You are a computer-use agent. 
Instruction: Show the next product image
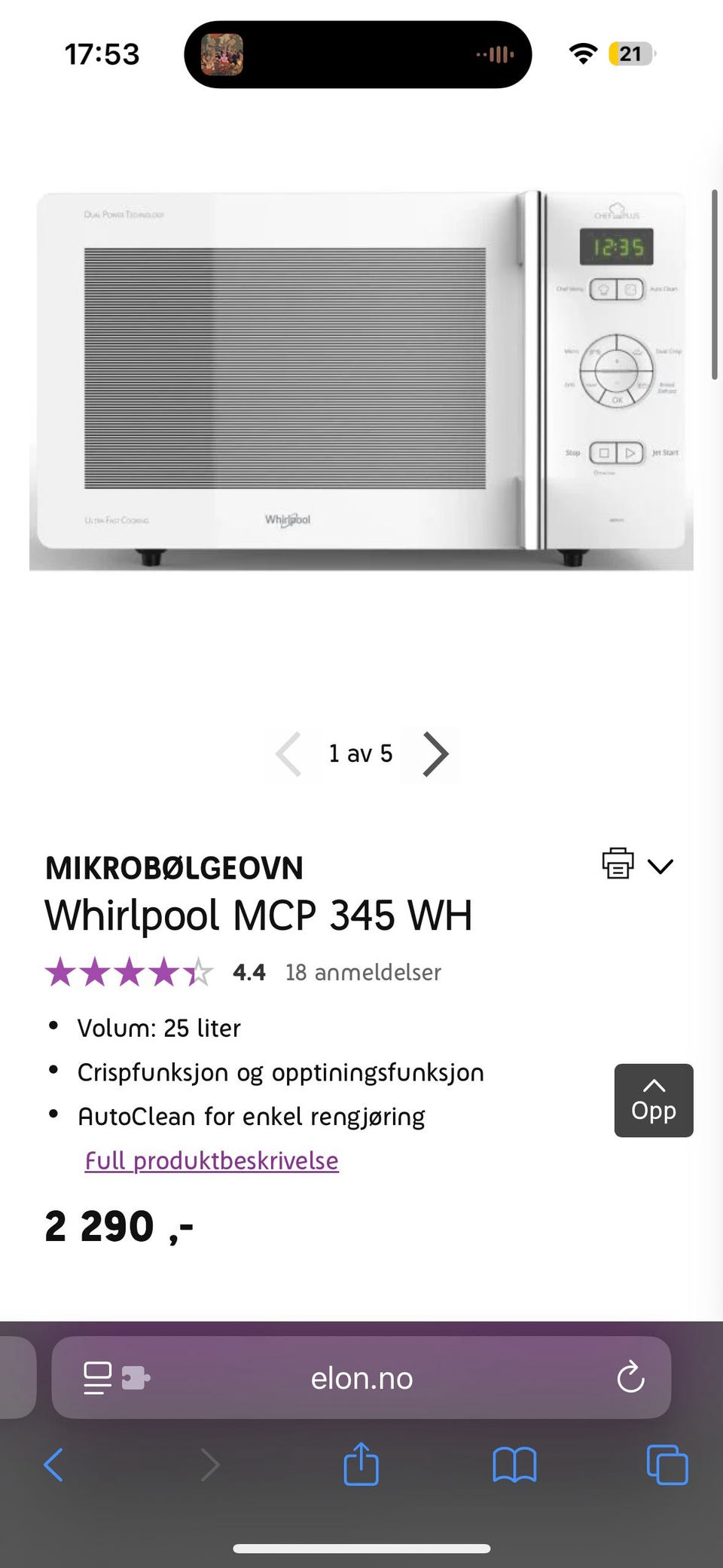coord(435,754)
